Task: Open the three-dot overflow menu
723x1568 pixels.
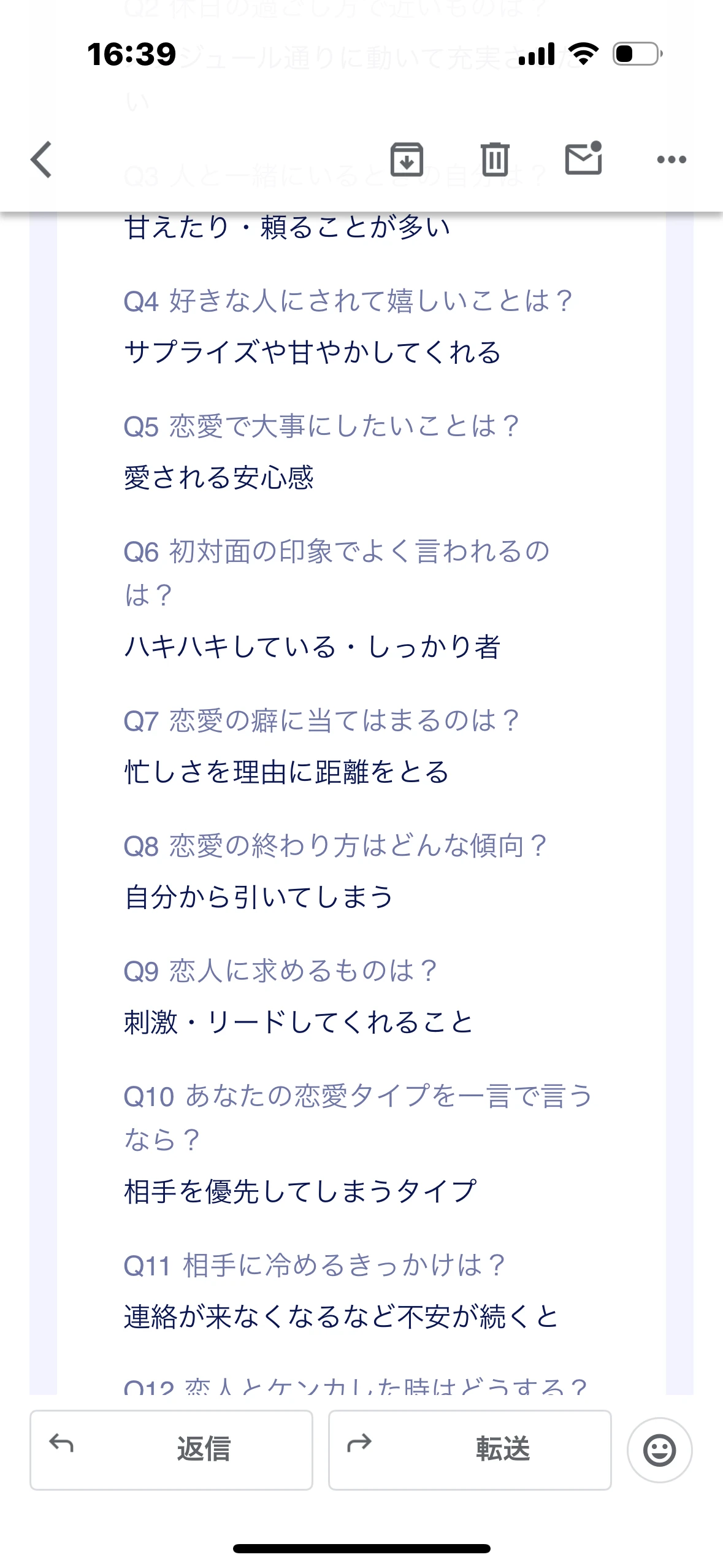Action: 672,158
